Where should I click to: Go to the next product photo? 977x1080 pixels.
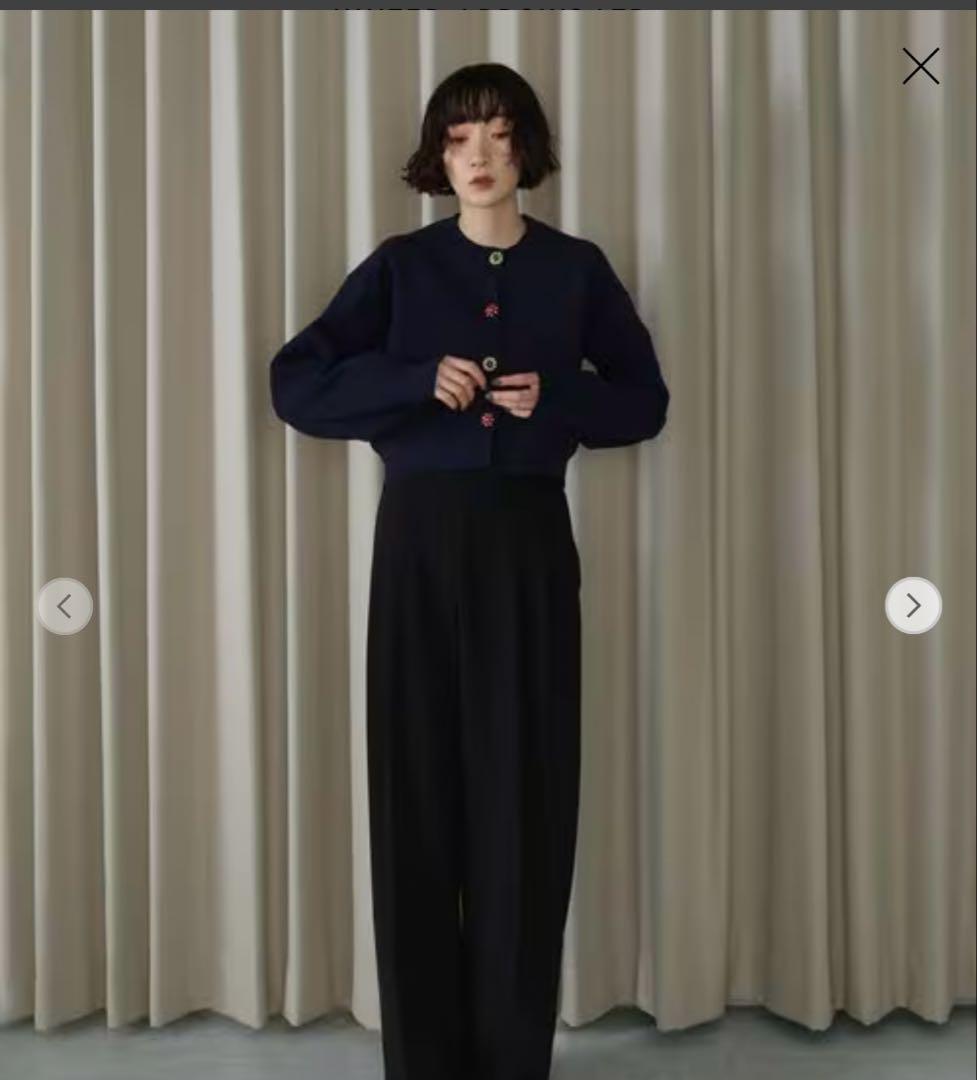912,605
